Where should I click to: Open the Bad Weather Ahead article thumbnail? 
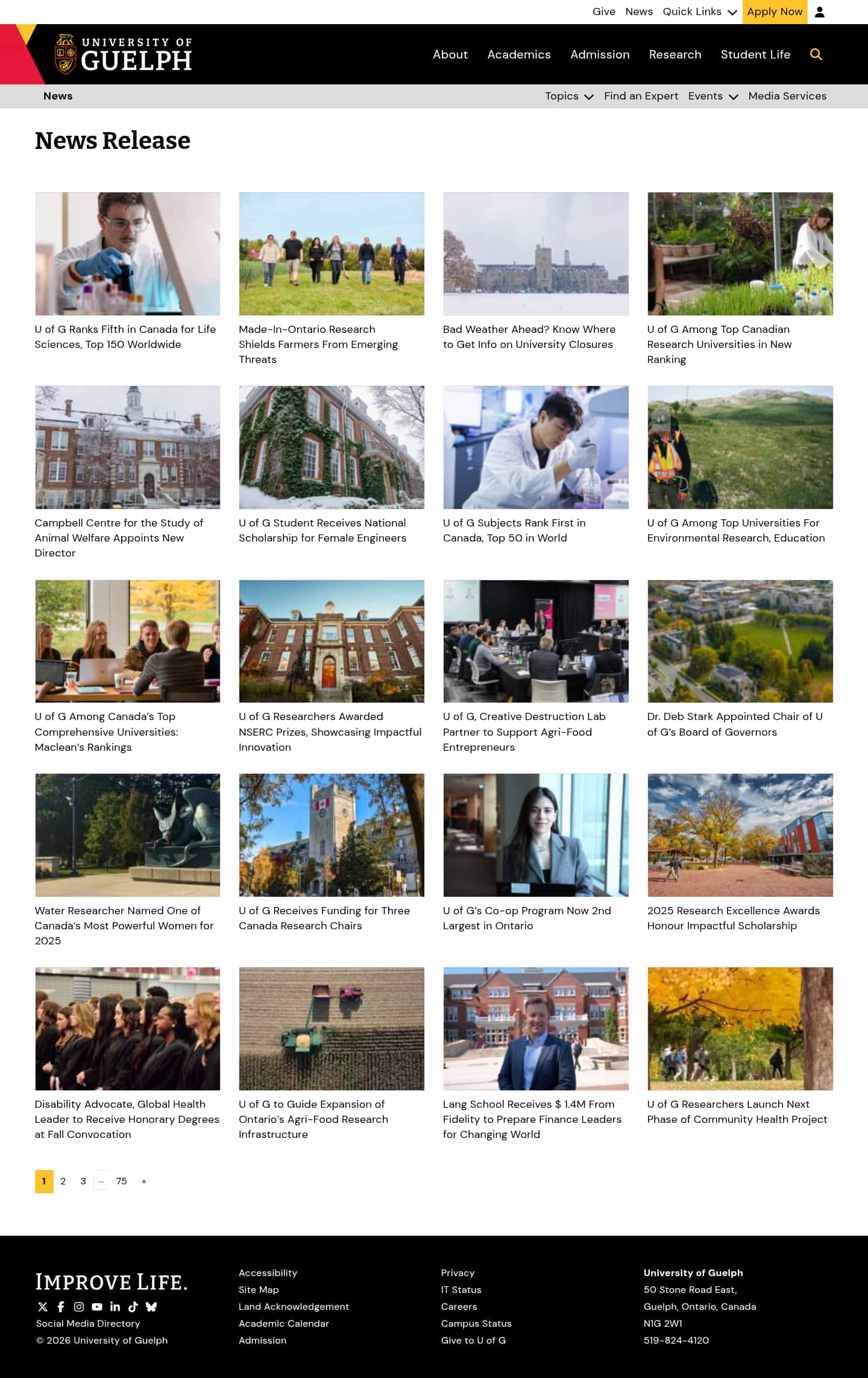[x=535, y=253]
